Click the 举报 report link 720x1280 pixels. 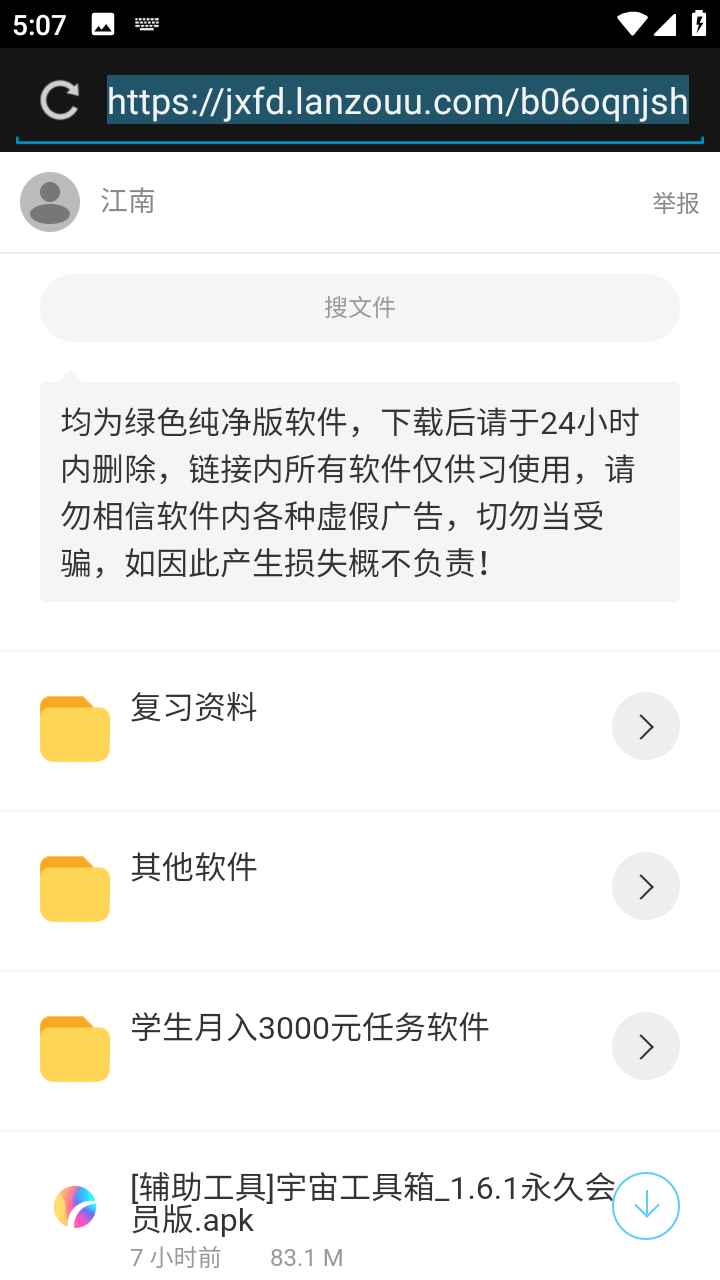click(675, 203)
